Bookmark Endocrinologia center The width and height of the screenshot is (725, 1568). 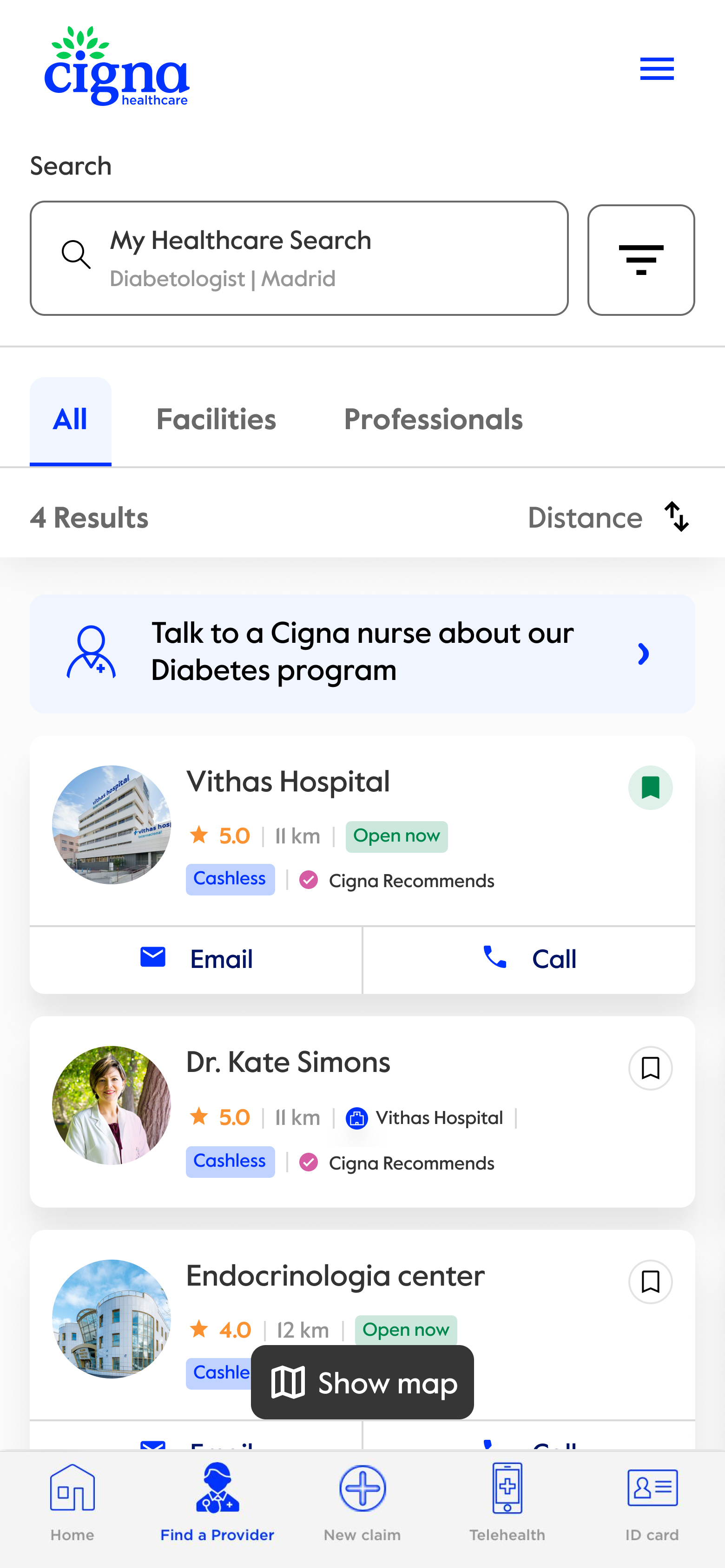(650, 1282)
